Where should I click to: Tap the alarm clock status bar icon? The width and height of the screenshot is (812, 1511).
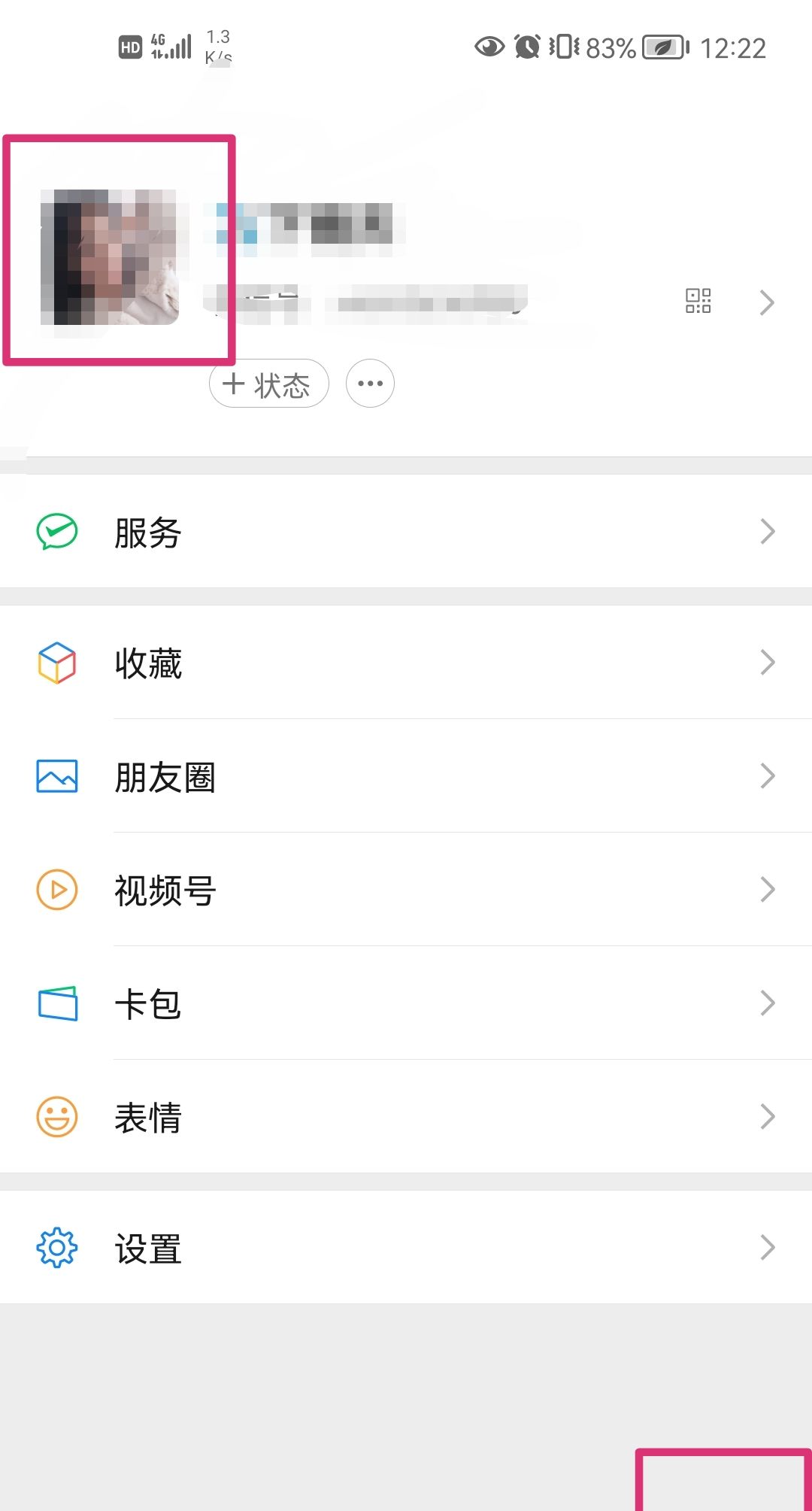click(526, 47)
